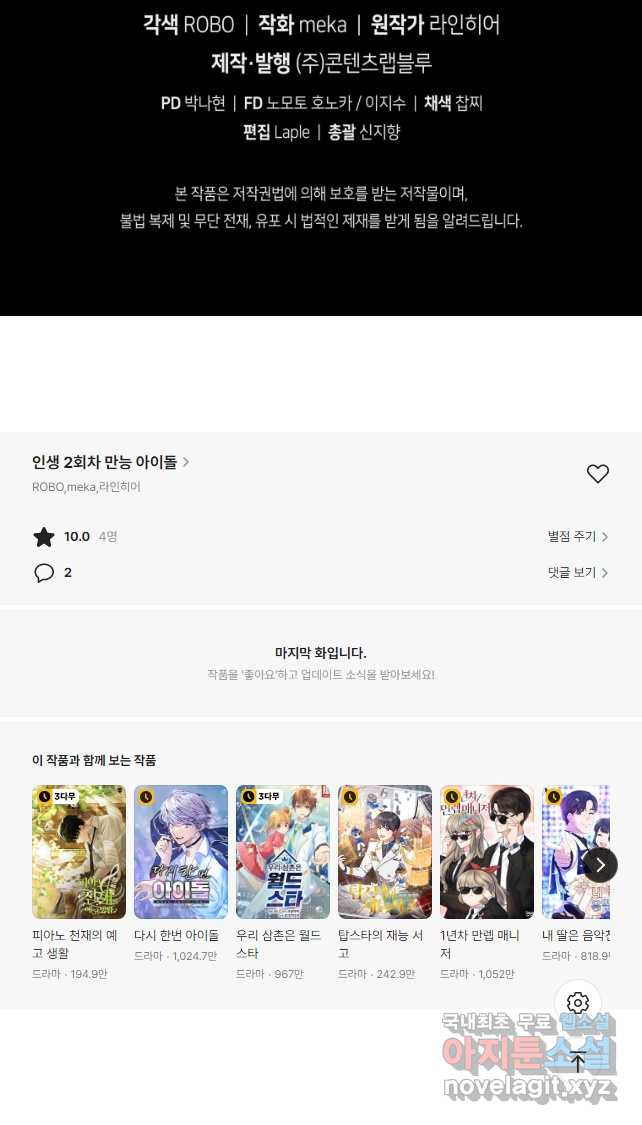Tap 별점 주기 to rate

pos(577,537)
